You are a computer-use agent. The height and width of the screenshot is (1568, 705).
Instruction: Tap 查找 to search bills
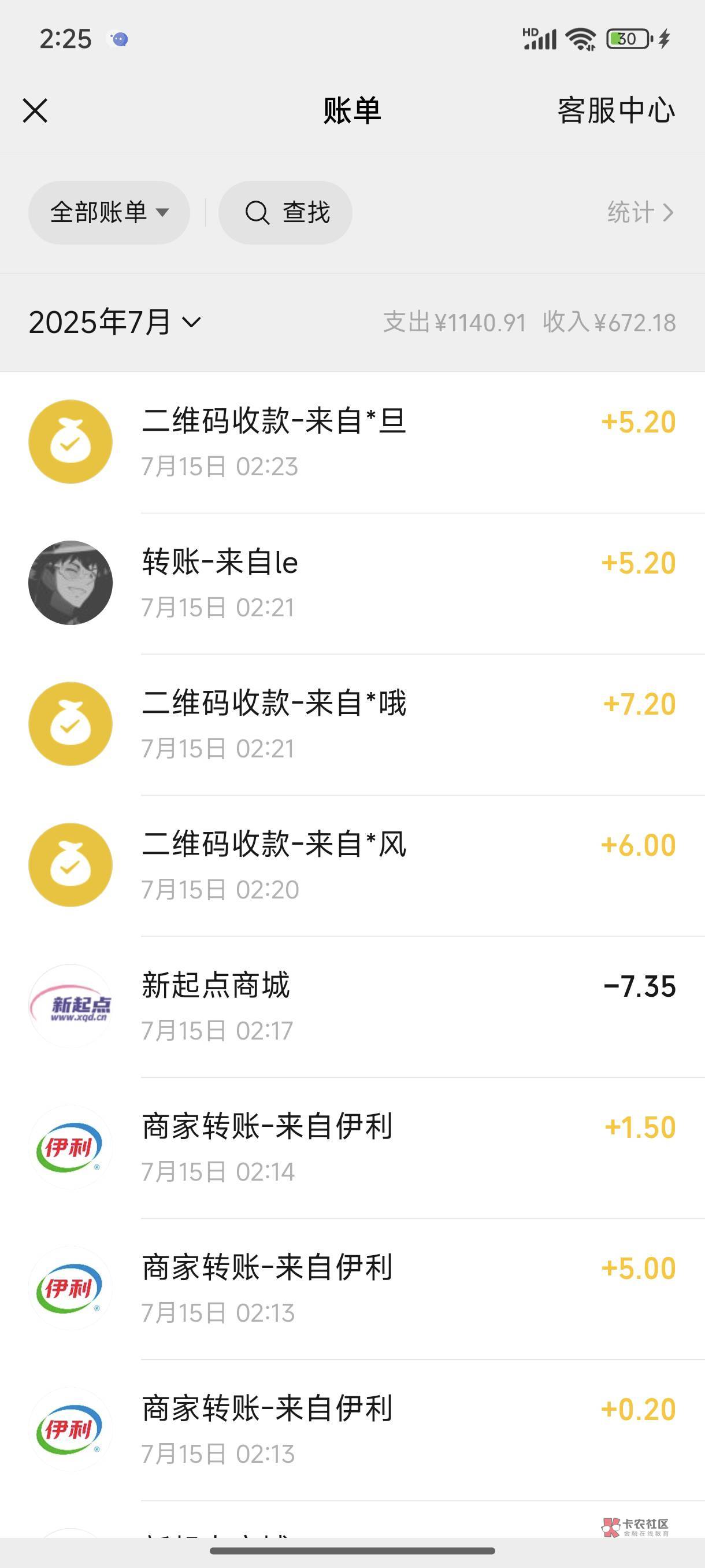click(x=286, y=212)
